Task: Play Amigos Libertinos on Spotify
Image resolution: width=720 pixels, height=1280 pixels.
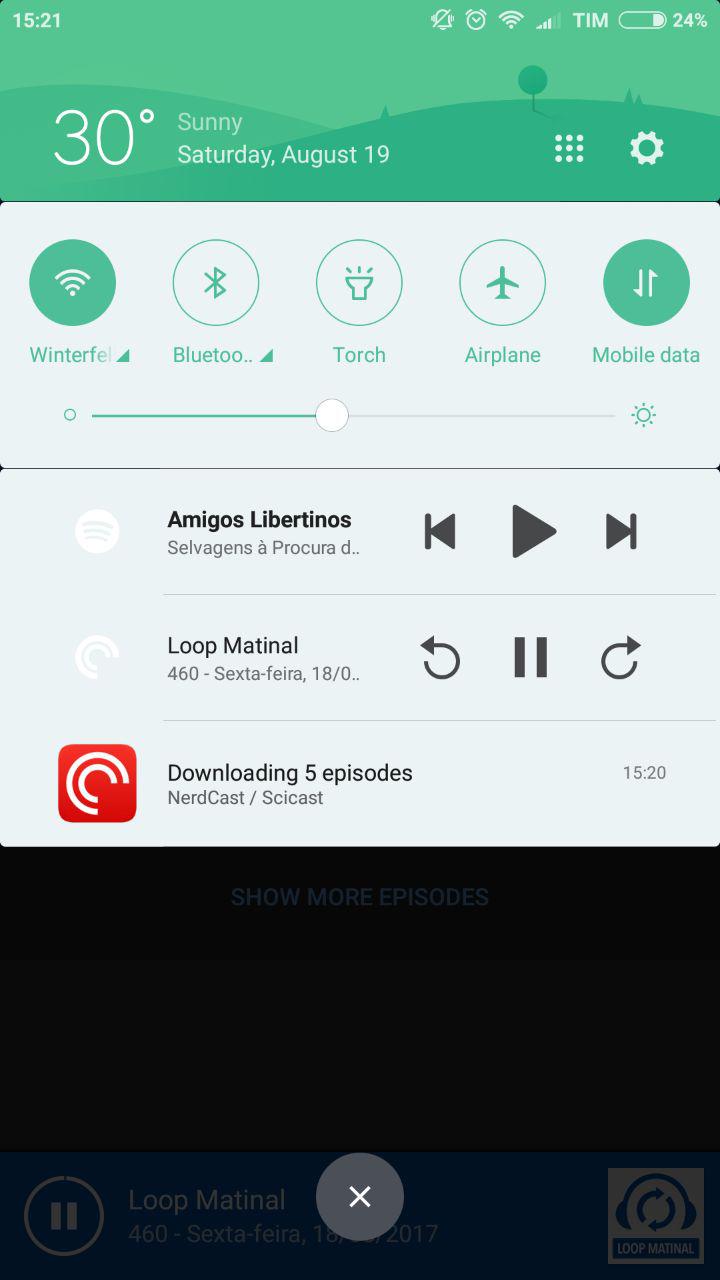Action: click(x=533, y=531)
